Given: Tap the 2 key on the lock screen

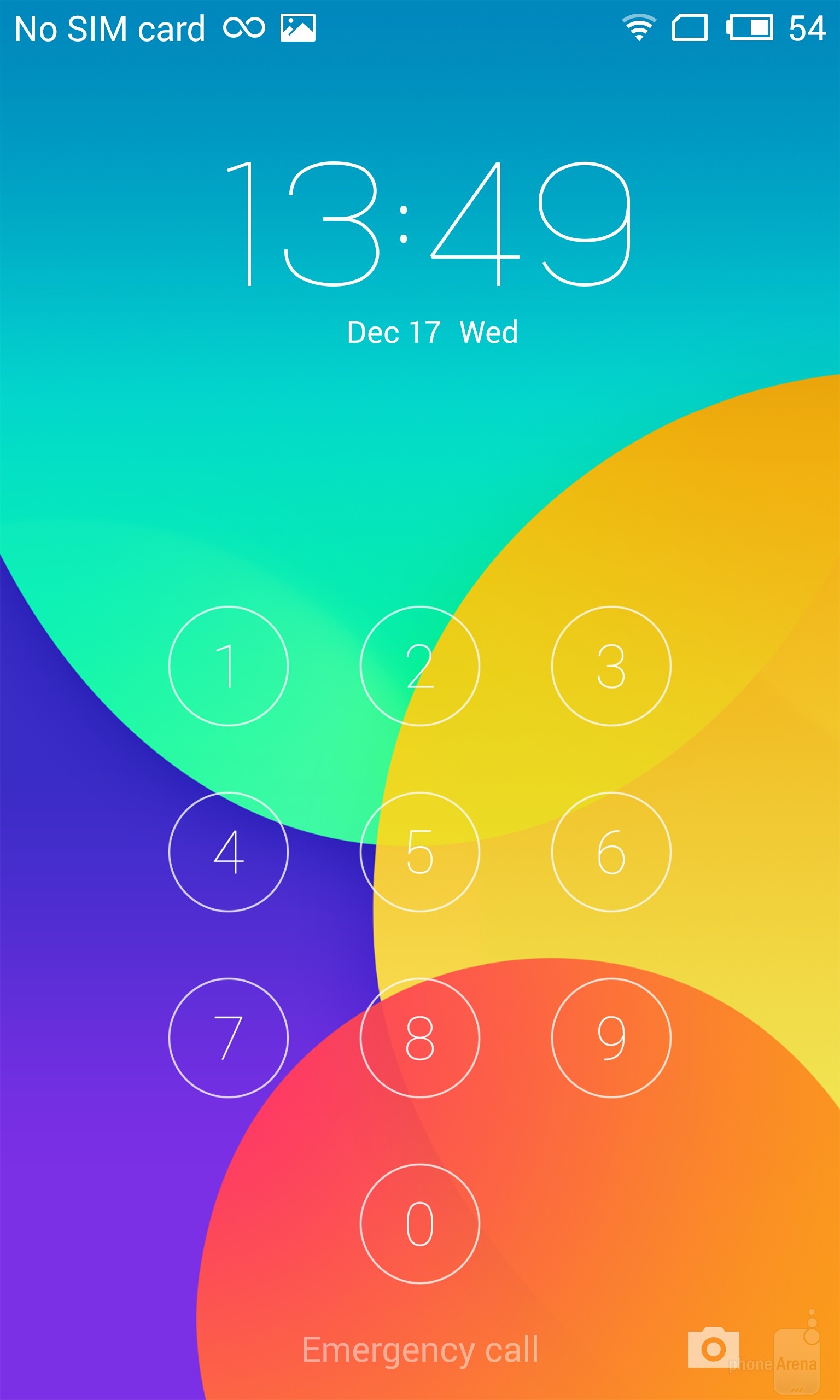Looking at the screenshot, I should [x=419, y=666].
